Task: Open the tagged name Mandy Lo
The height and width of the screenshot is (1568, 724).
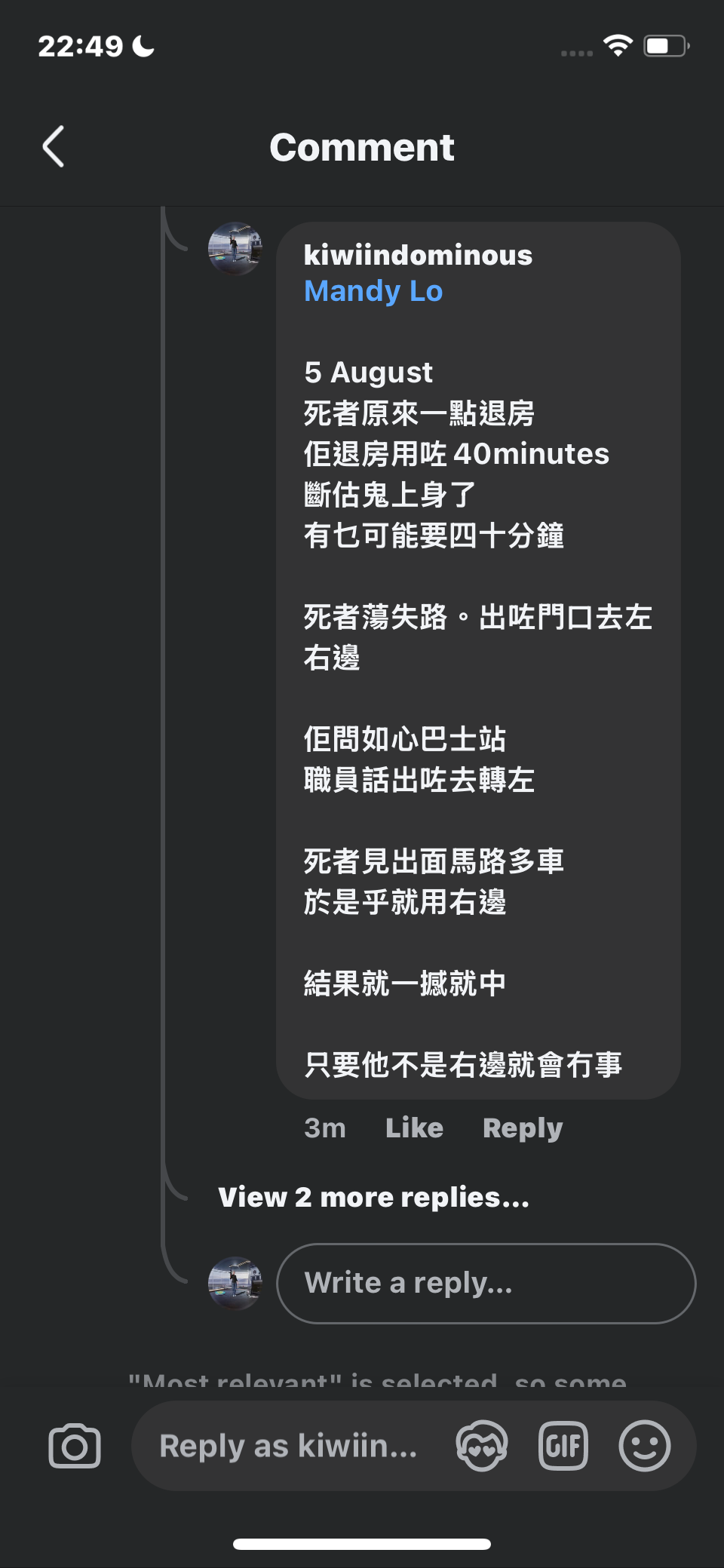Action: (x=373, y=291)
